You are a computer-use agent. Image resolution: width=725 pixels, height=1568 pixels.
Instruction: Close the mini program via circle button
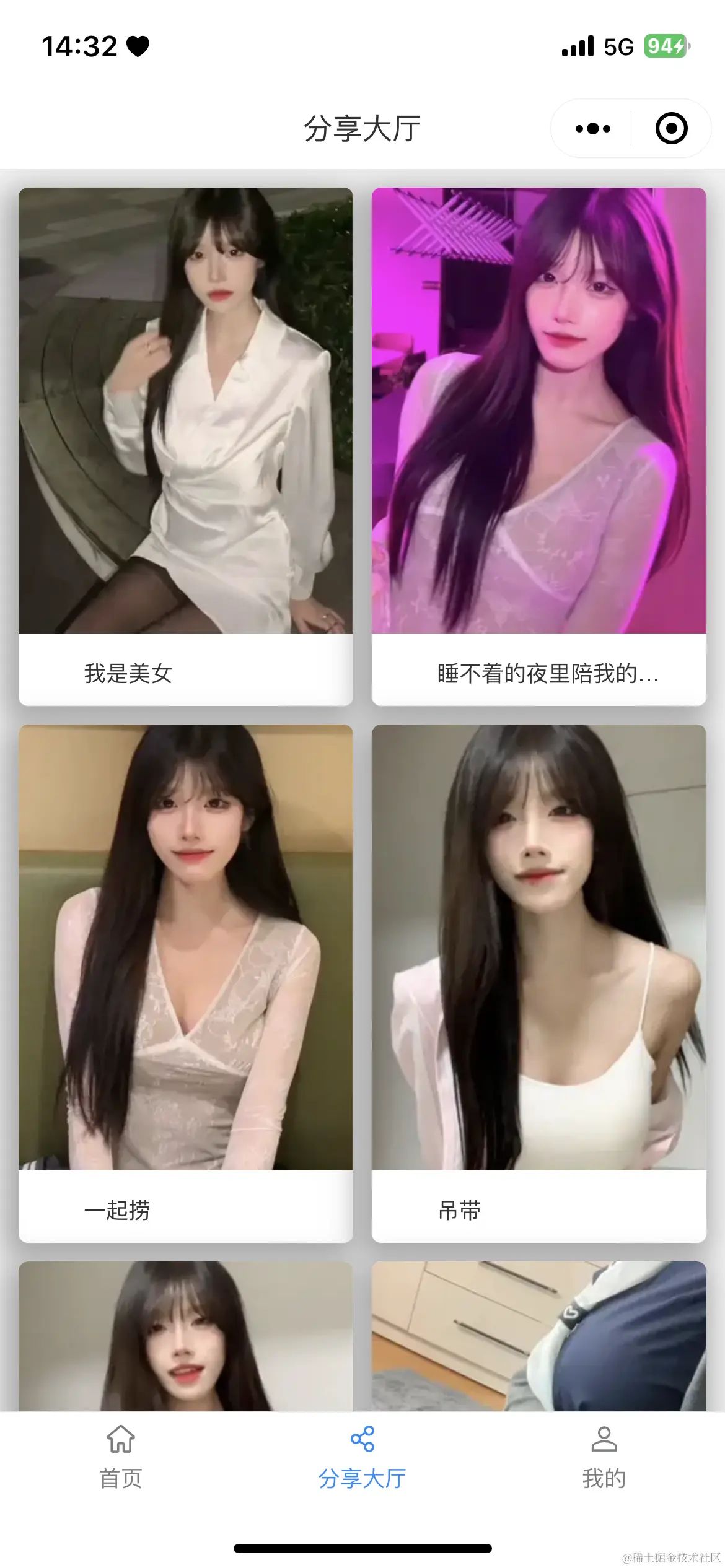(x=671, y=129)
